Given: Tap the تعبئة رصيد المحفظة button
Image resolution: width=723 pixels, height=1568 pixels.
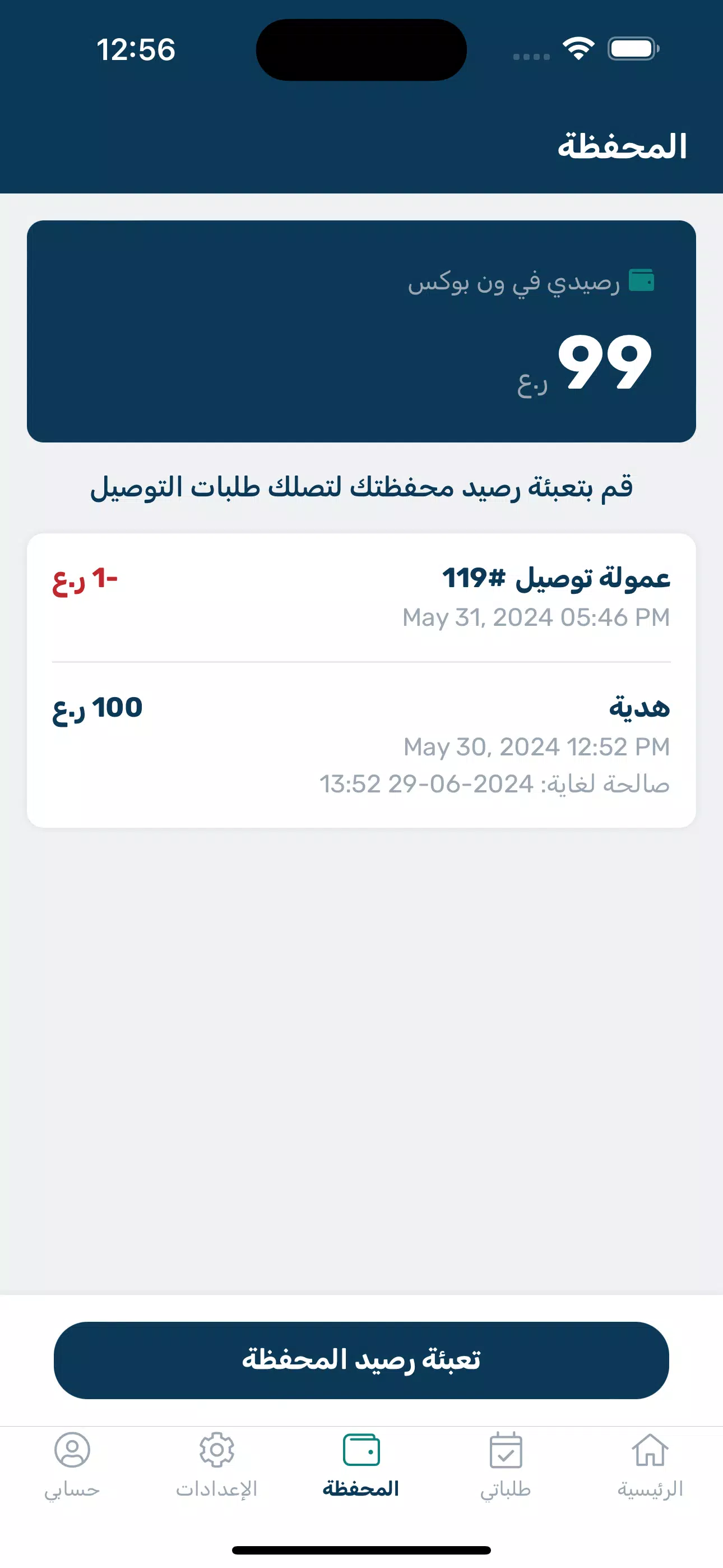Looking at the screenshot, I should (x=361, y=1360).
